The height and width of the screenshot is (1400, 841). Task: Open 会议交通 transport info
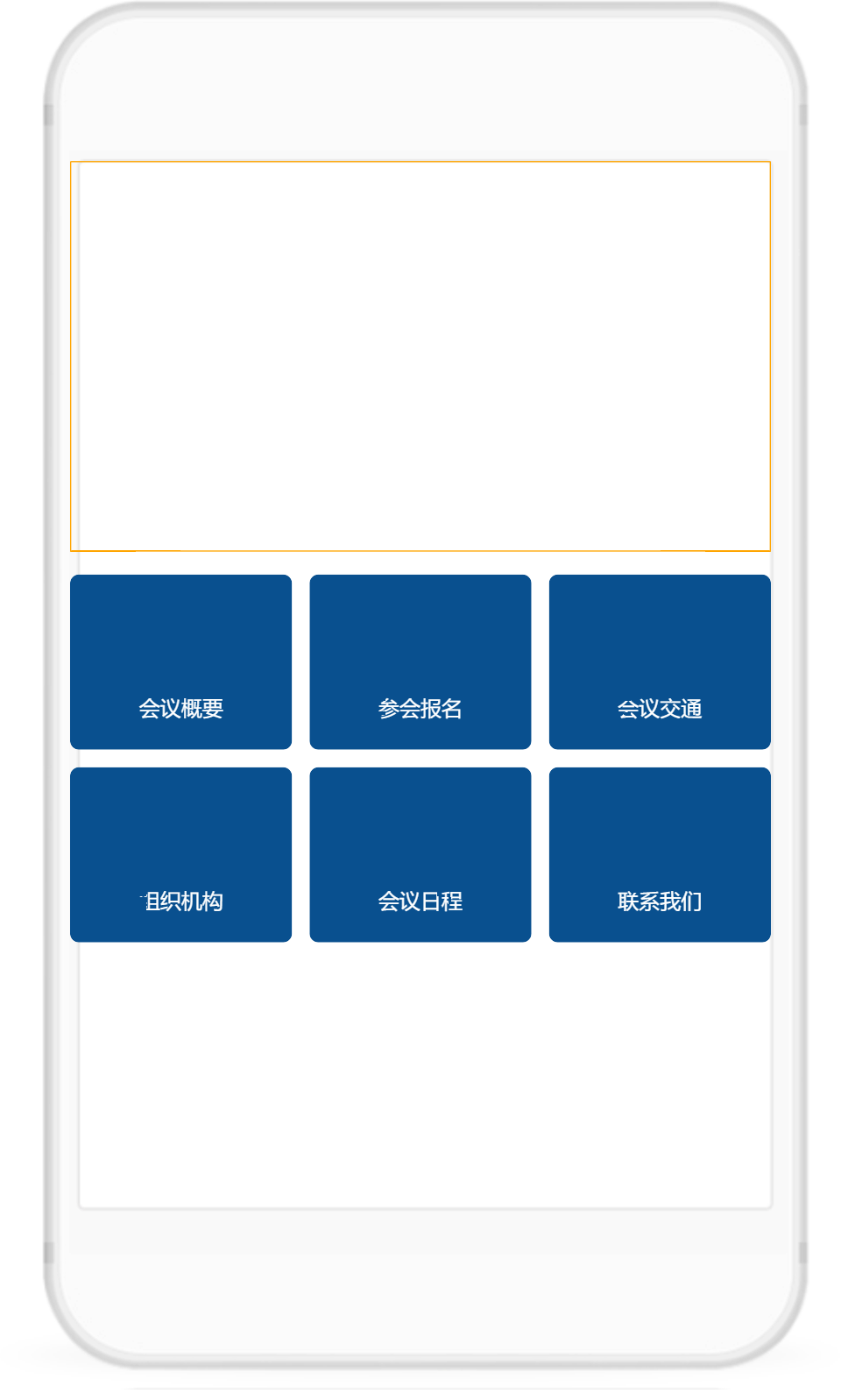click(x=660, y=662)
